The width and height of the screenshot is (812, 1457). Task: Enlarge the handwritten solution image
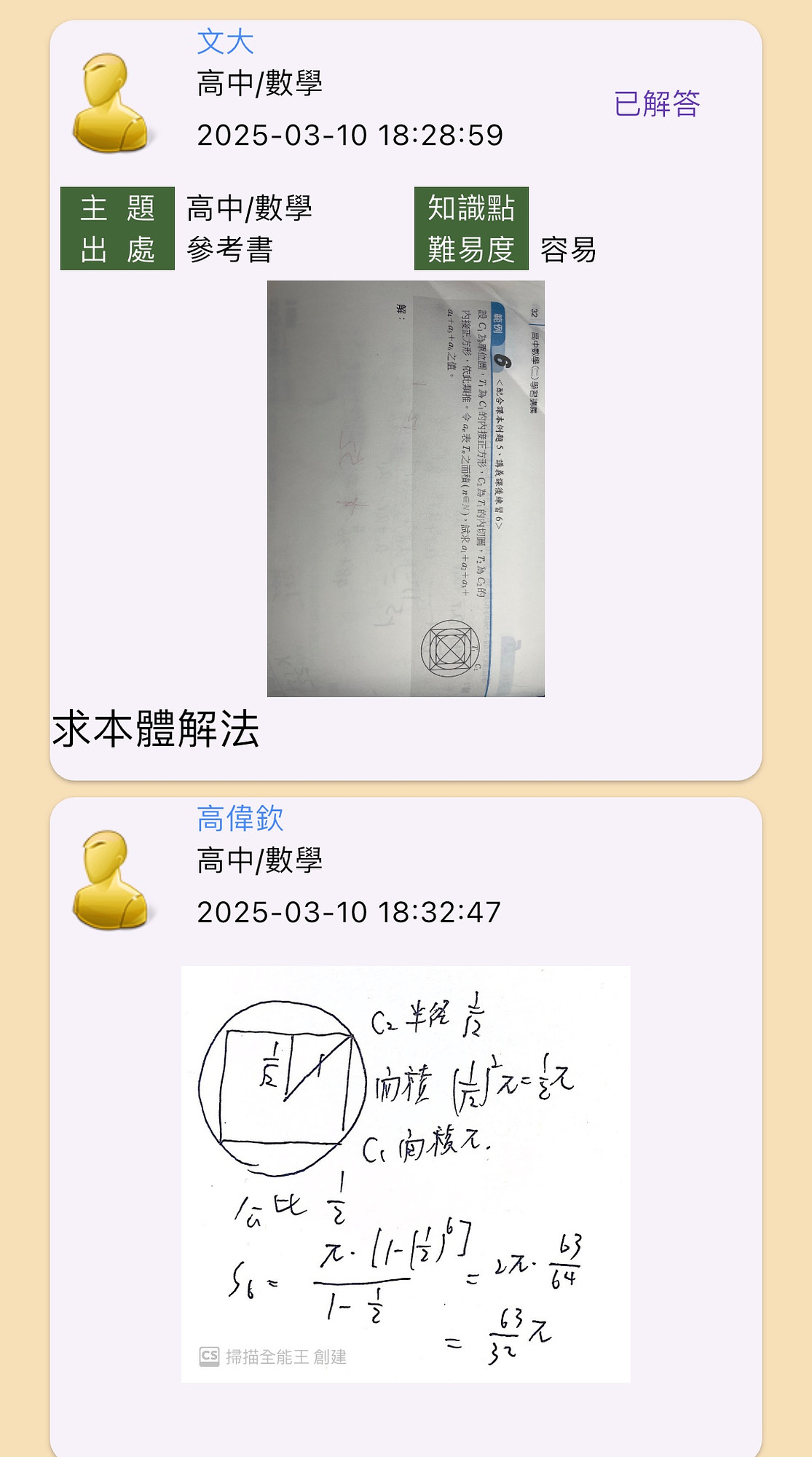406,1174
